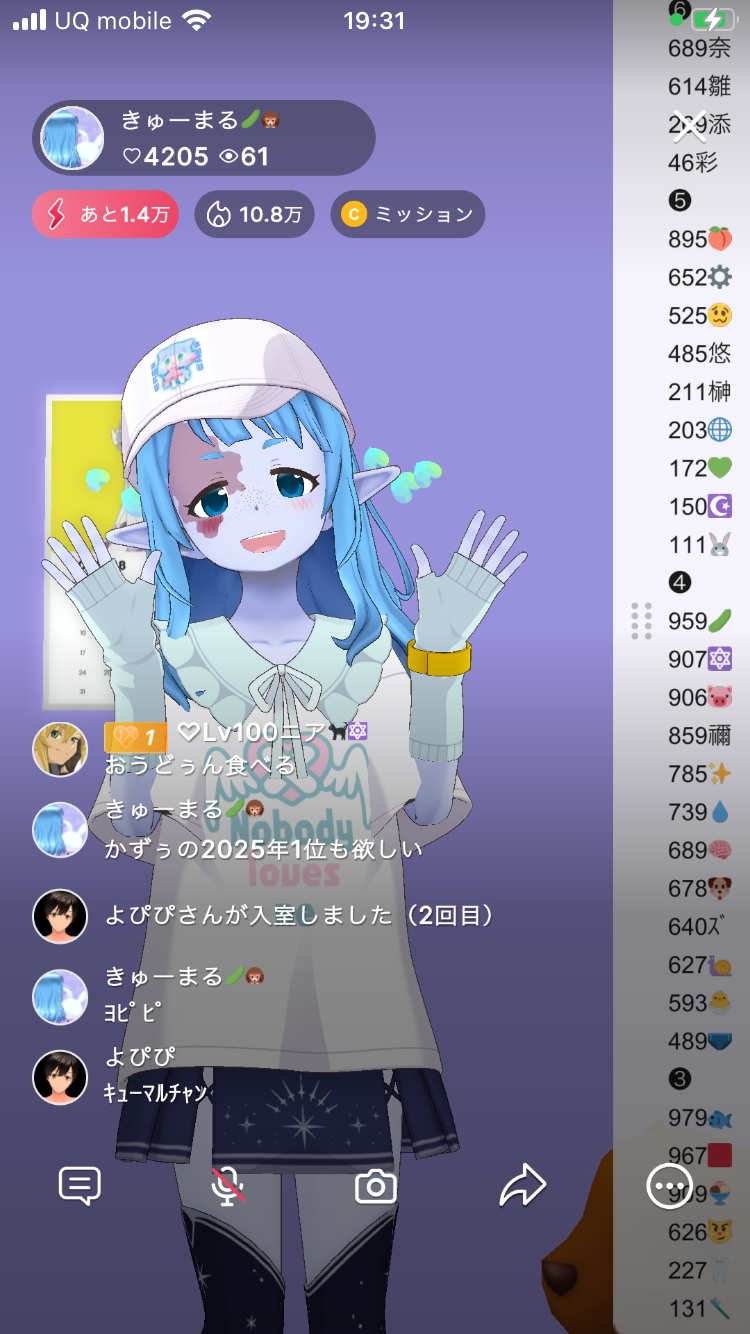Take a screenshot with the camera icon

(x=376, y=1187)
